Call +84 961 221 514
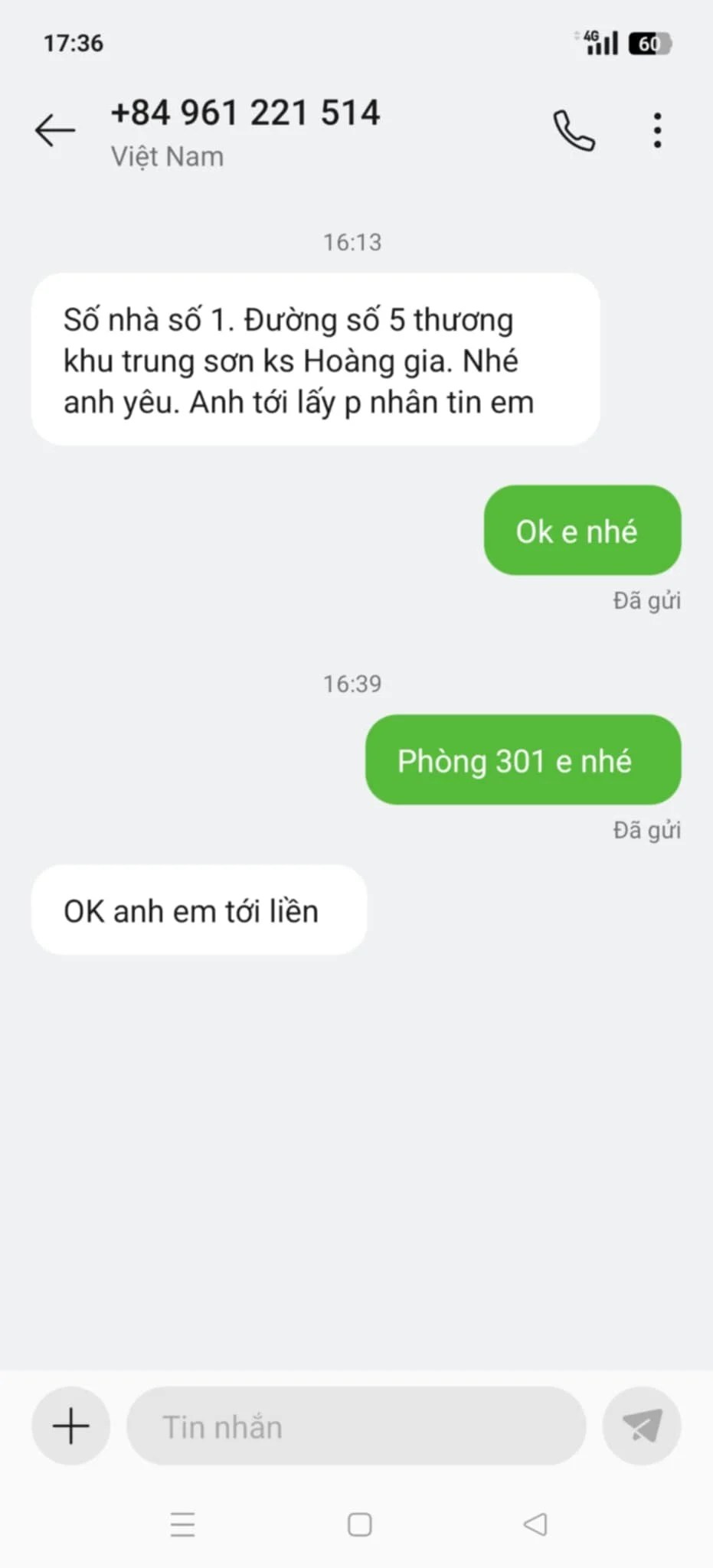Viewport: 713px width, 1568px height. 574,131
